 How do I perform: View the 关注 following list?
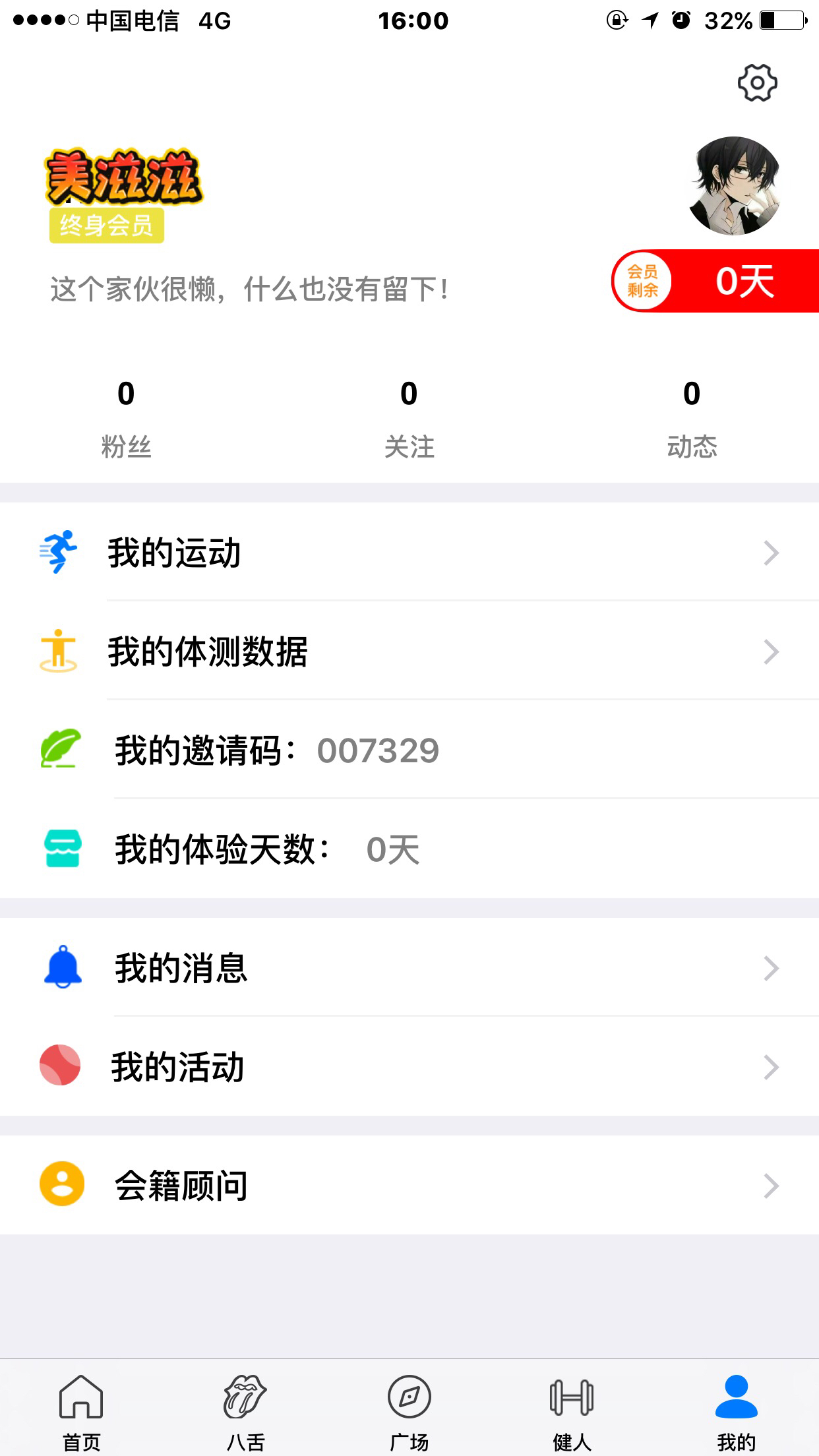pyautogui.click(x=409, y=418)
